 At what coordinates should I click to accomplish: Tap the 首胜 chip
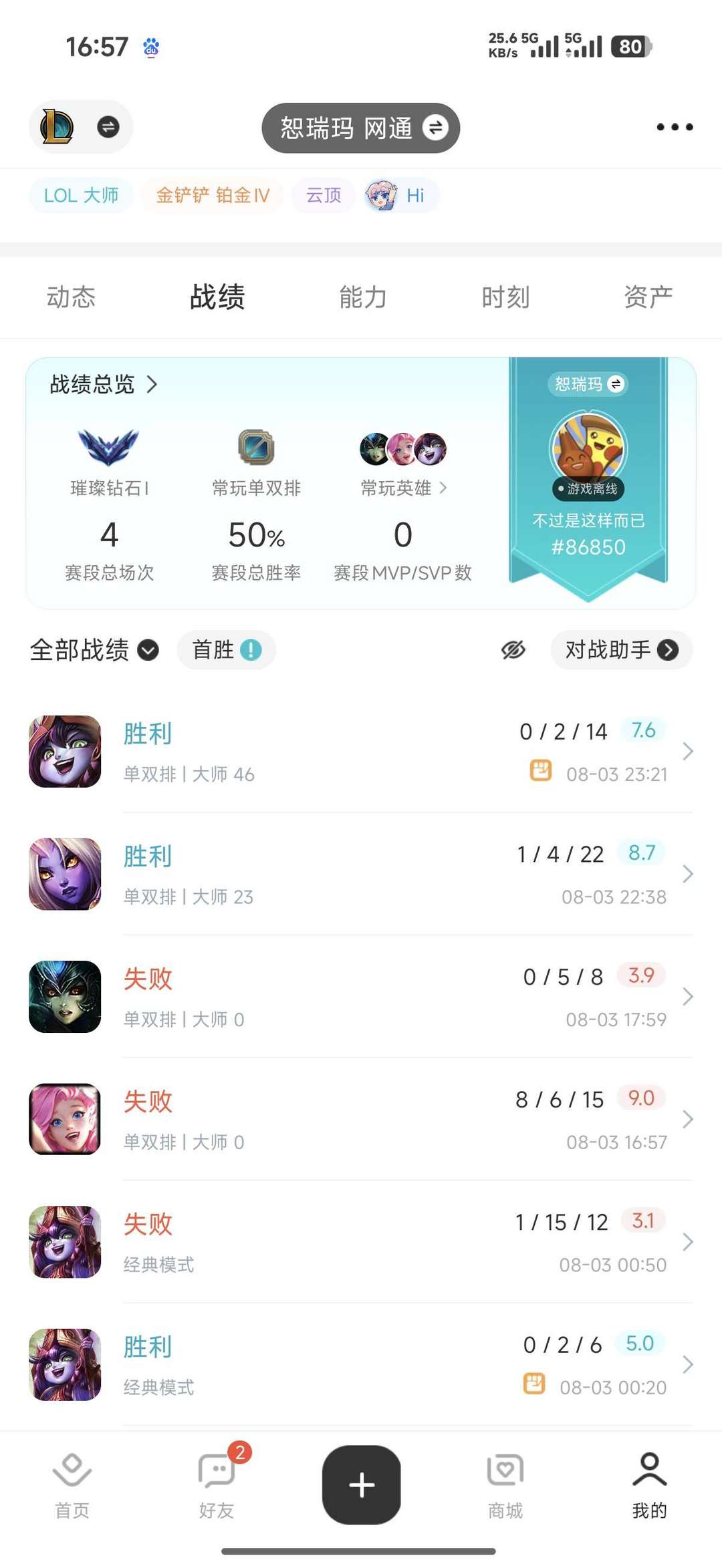(x=227, y=649)
